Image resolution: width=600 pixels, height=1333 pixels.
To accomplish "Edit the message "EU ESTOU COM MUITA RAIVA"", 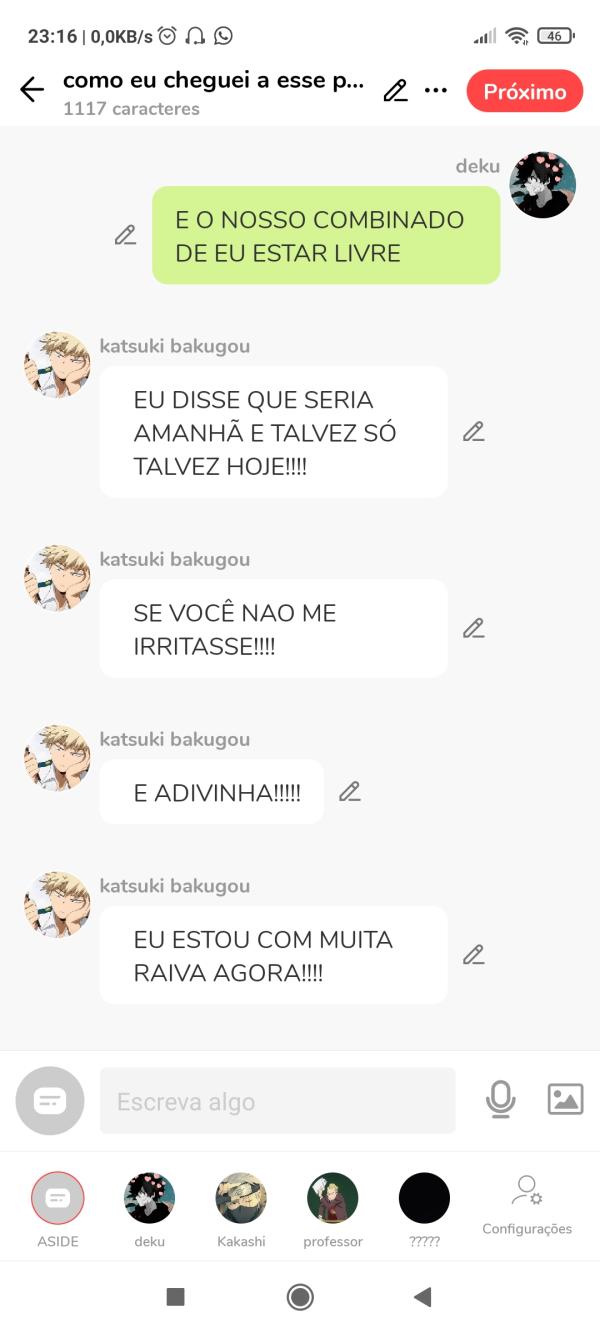I will 473,954.
